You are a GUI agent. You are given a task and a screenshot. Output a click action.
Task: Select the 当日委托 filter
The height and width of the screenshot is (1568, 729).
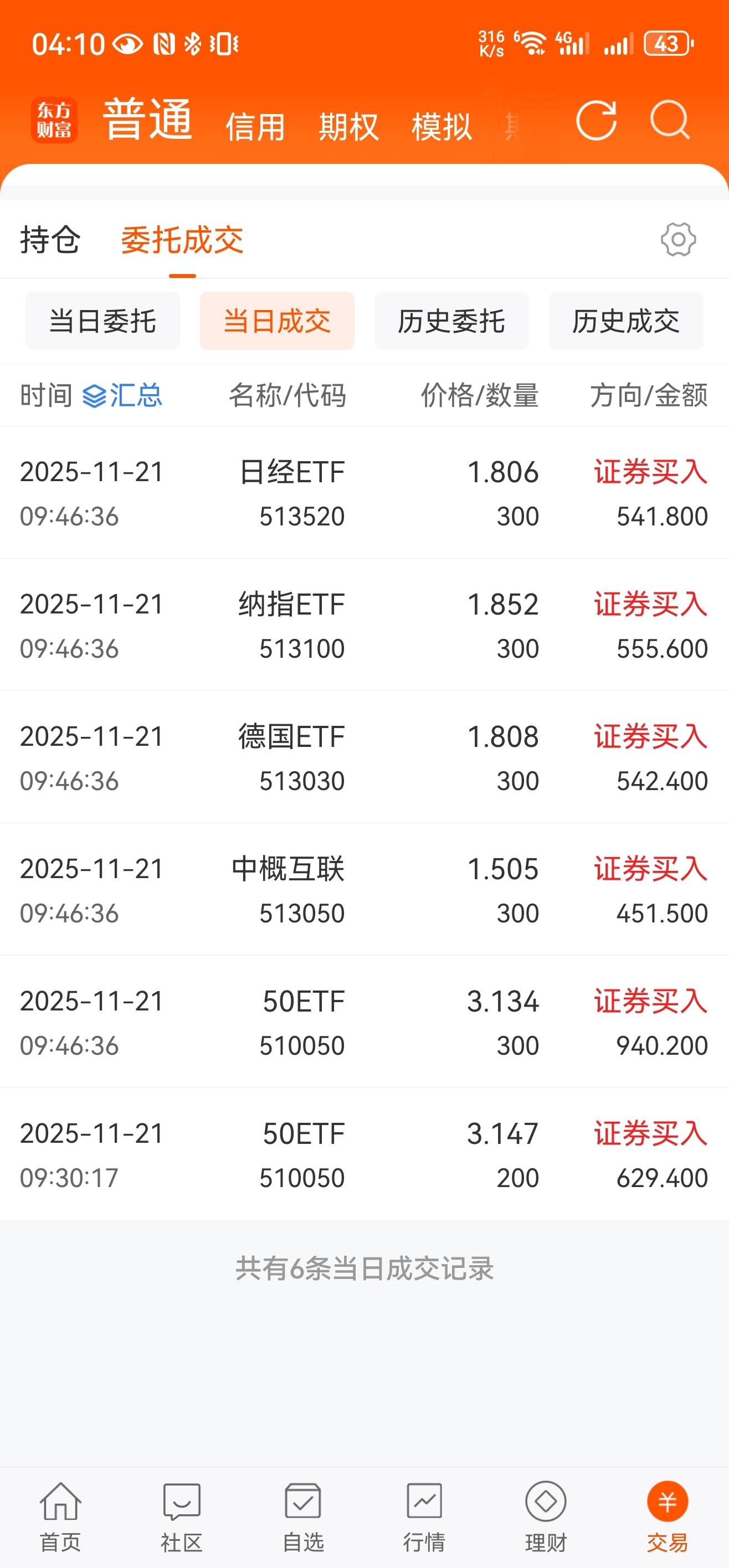pos(102,321)
